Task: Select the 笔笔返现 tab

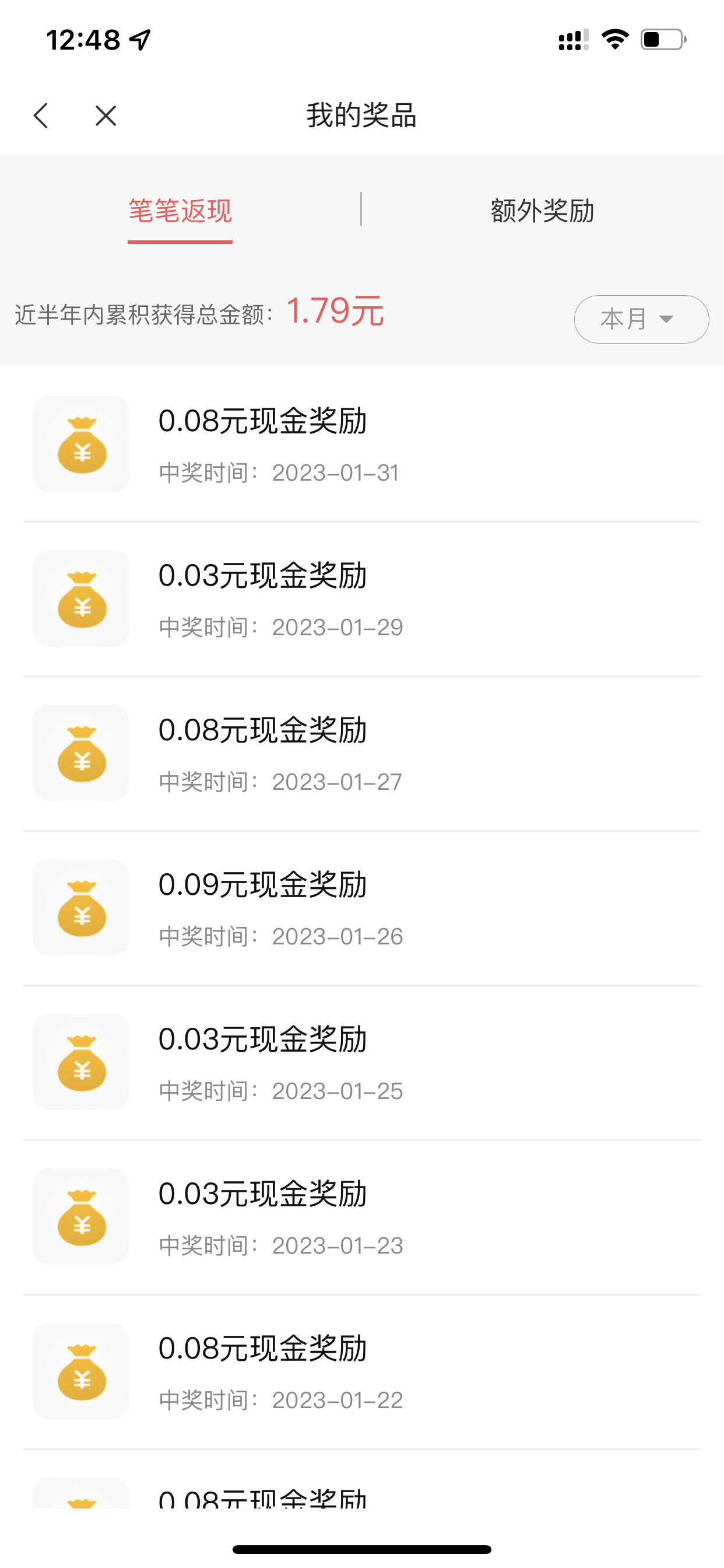Action: click(x=180, y=211)
